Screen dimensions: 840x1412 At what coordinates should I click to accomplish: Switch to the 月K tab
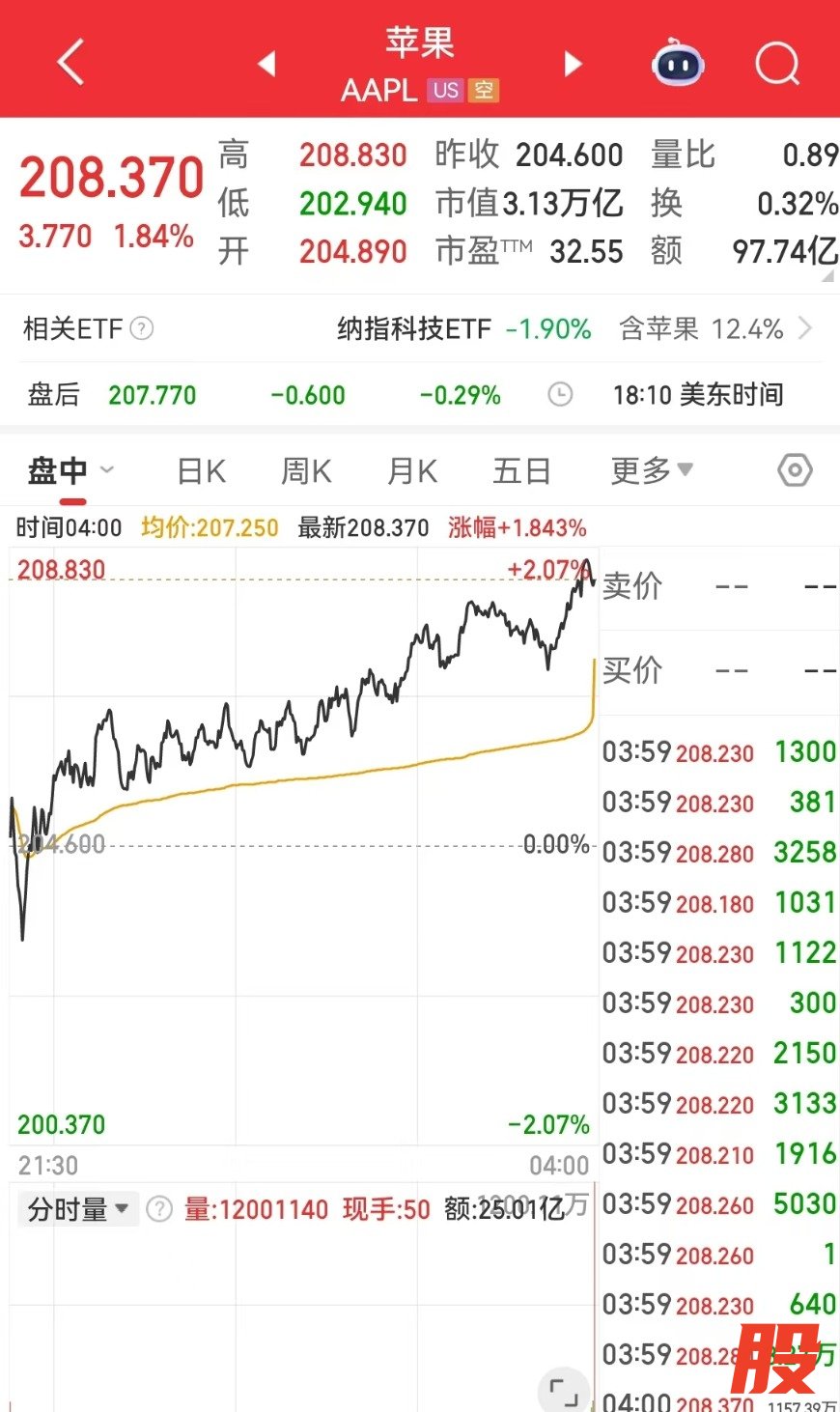412,471
